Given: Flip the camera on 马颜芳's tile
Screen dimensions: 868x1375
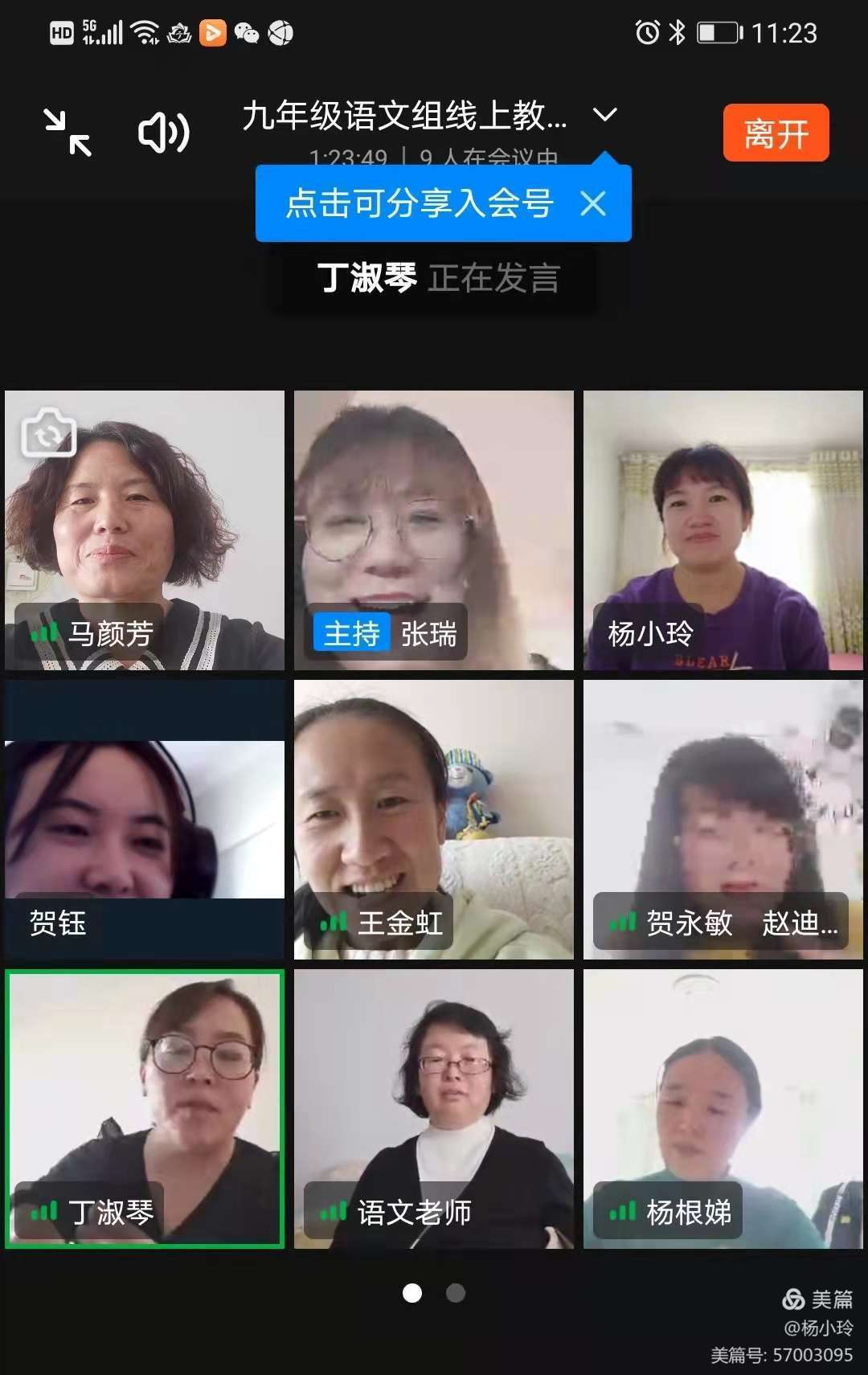Looking at the screenshot, I should tap(48, 434).
